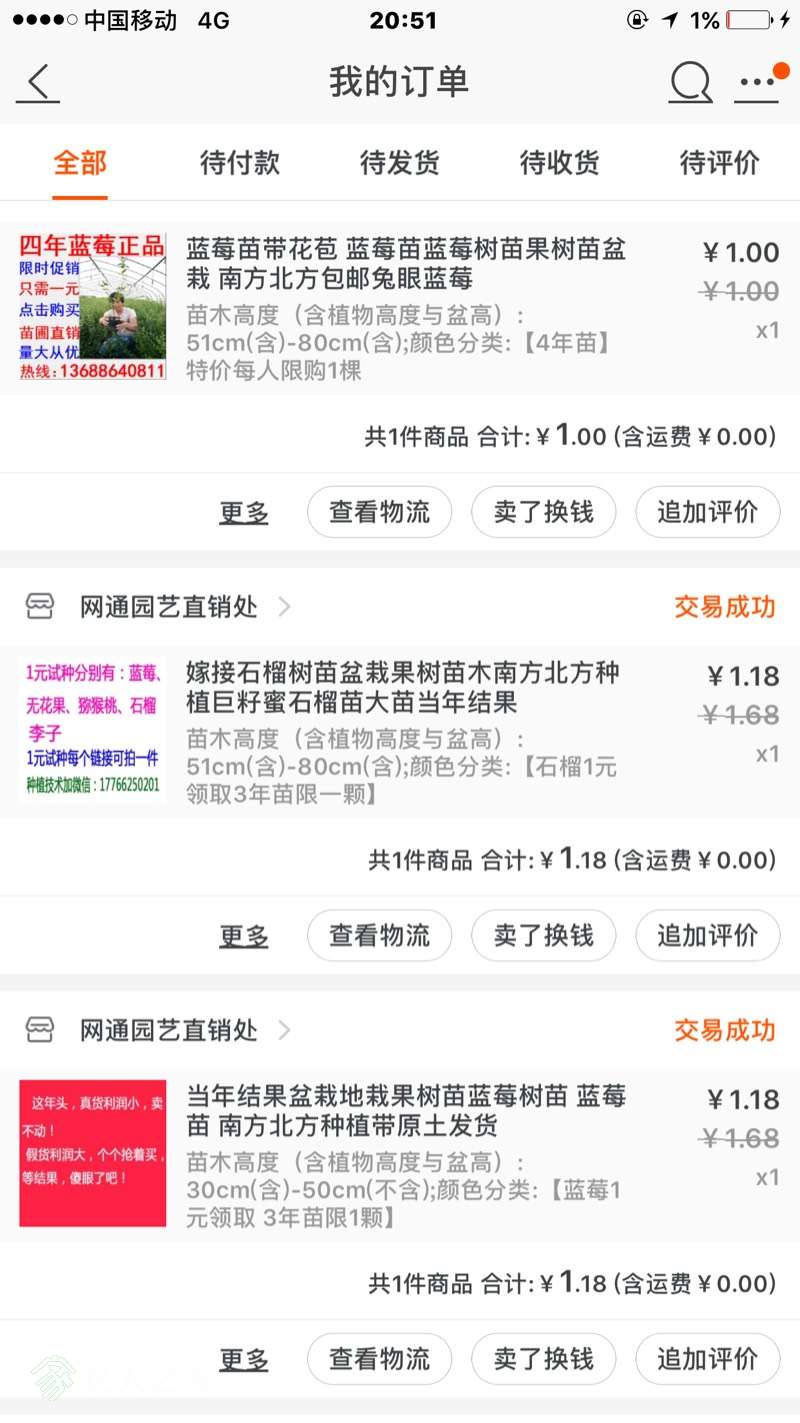Switch to the 待付款 tab
Screen dimensions: 800x1423
pyautogui.click(x=240, y=163)
